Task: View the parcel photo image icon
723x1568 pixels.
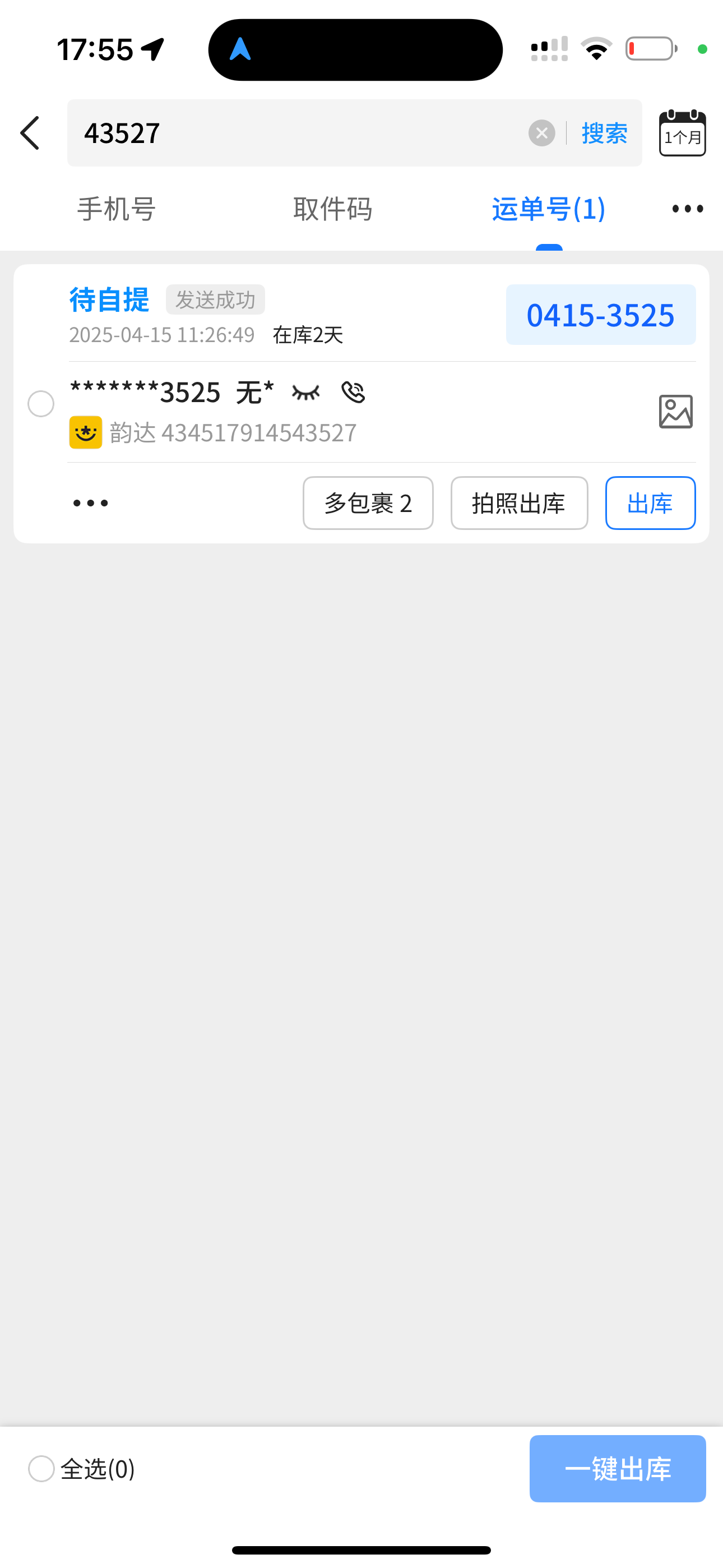Action: pos(675,412)
